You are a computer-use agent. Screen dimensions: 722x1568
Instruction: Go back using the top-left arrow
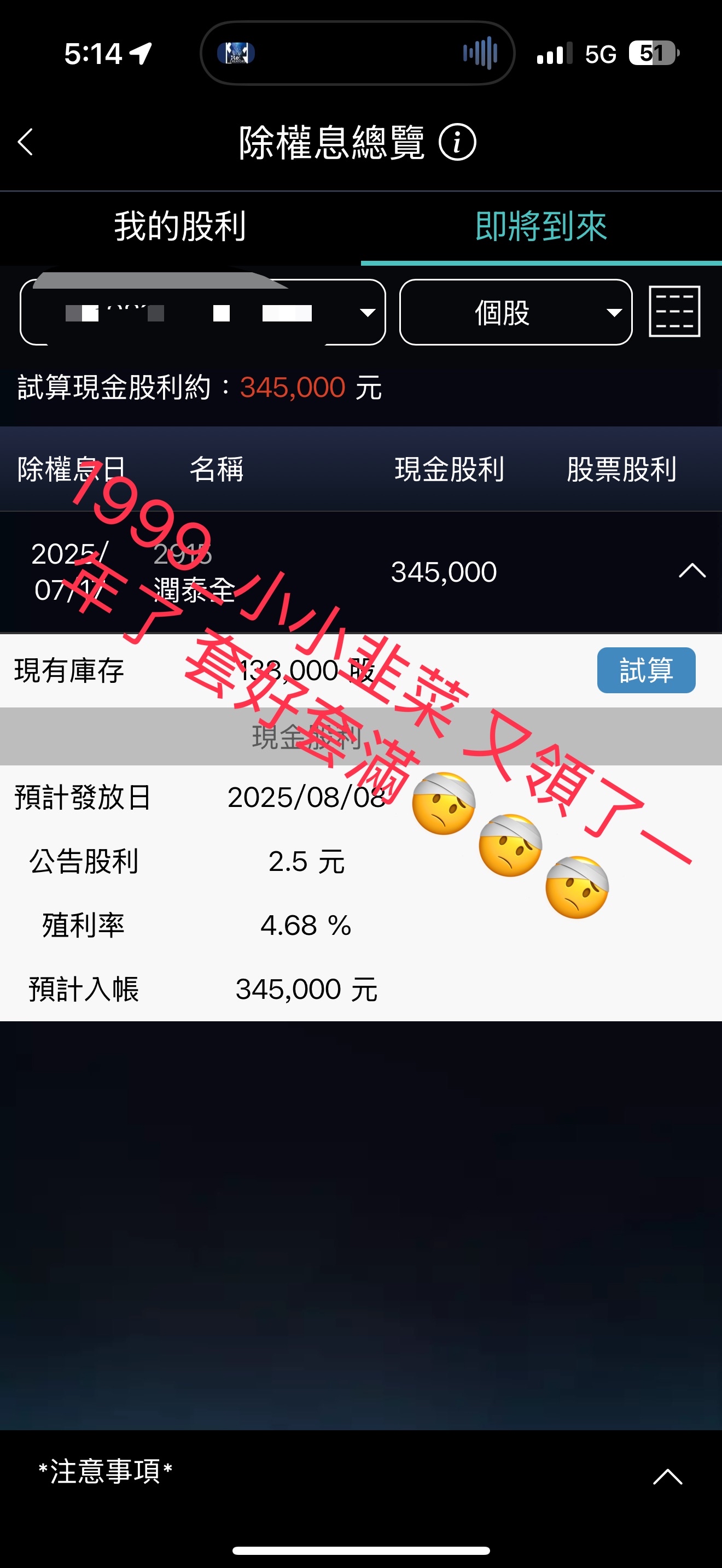(26, 142)
